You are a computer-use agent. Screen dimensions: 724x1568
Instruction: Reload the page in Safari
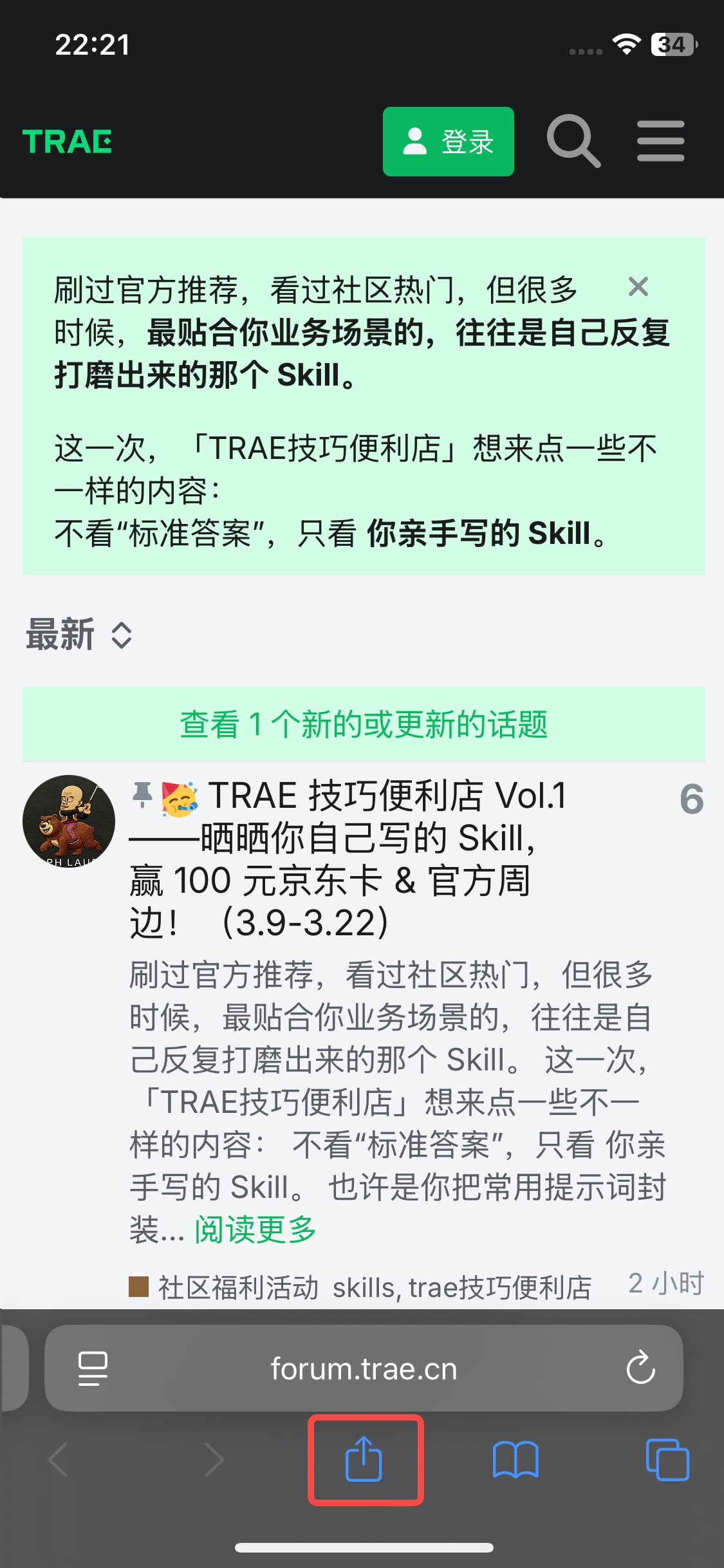coord(640,1368)
